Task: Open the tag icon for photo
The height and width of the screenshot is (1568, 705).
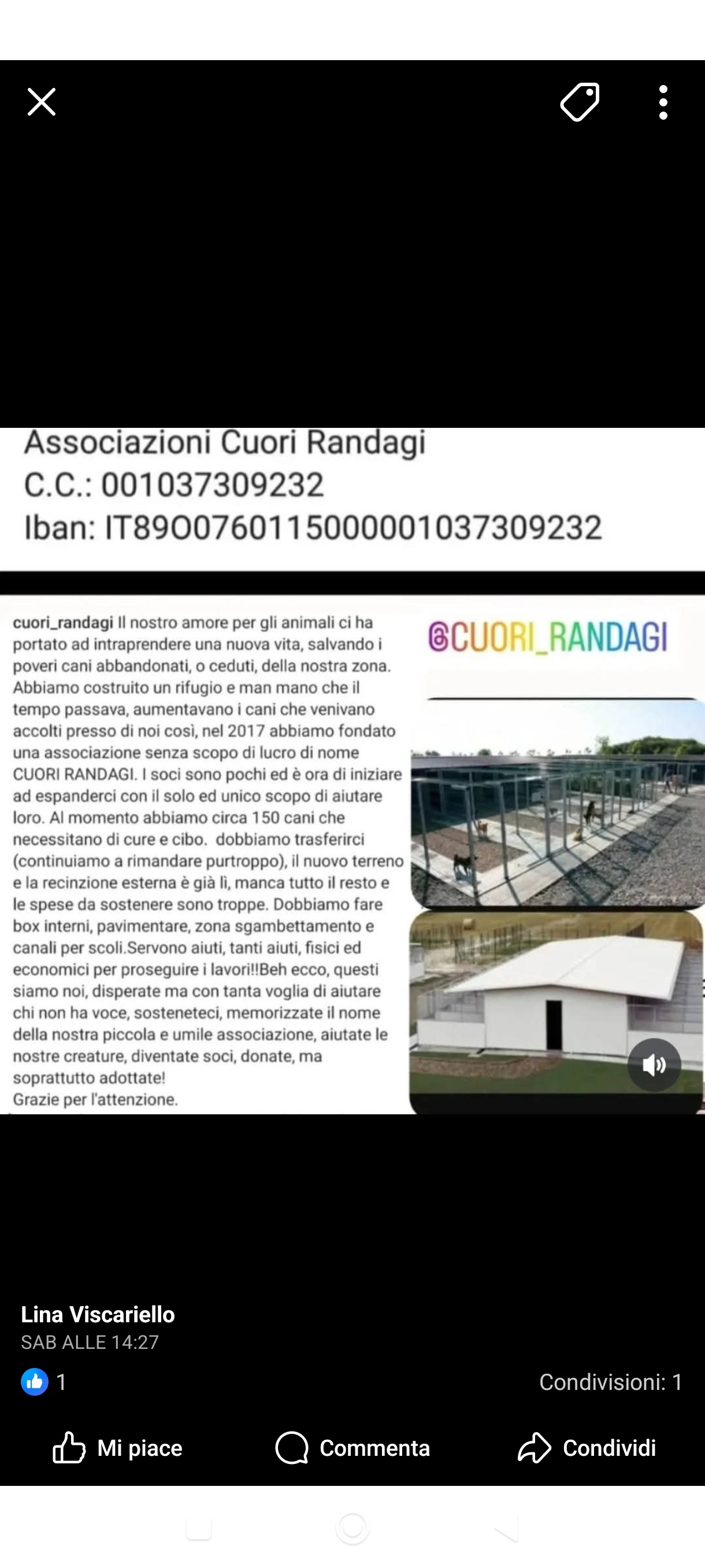Action: tap(580, 102)
